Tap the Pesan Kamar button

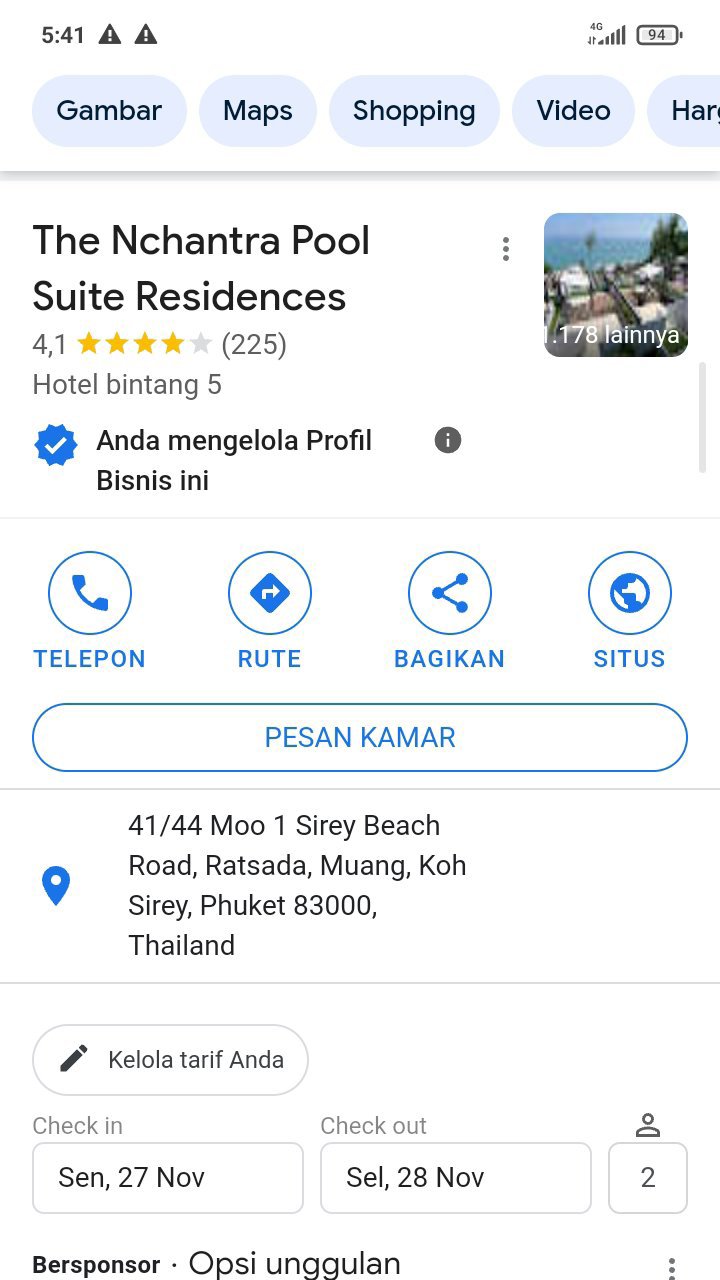[360, 738]
